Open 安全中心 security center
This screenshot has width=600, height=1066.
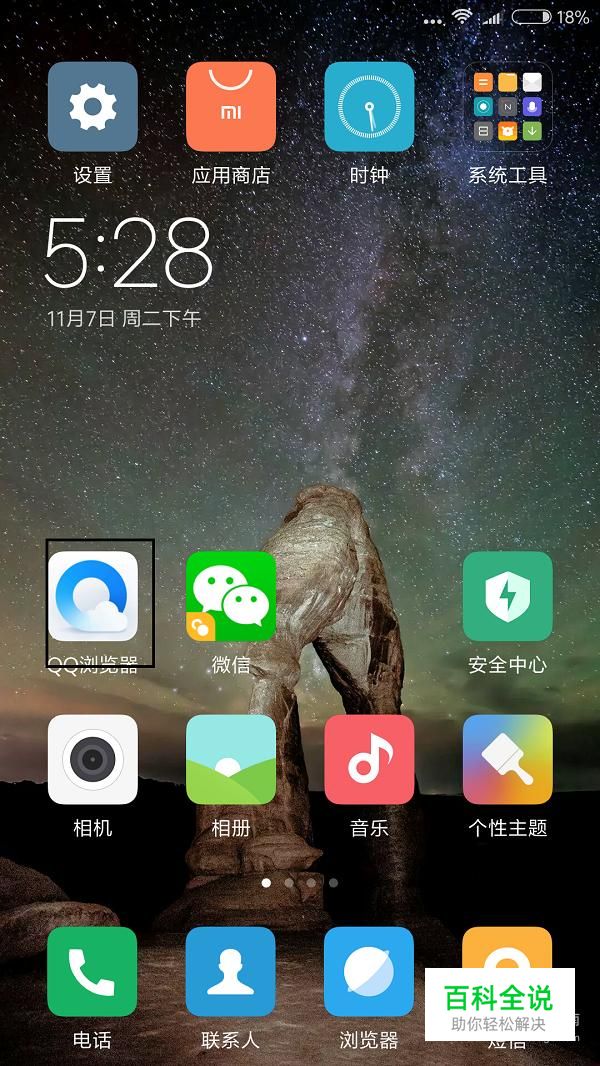(x=507, y=597)
